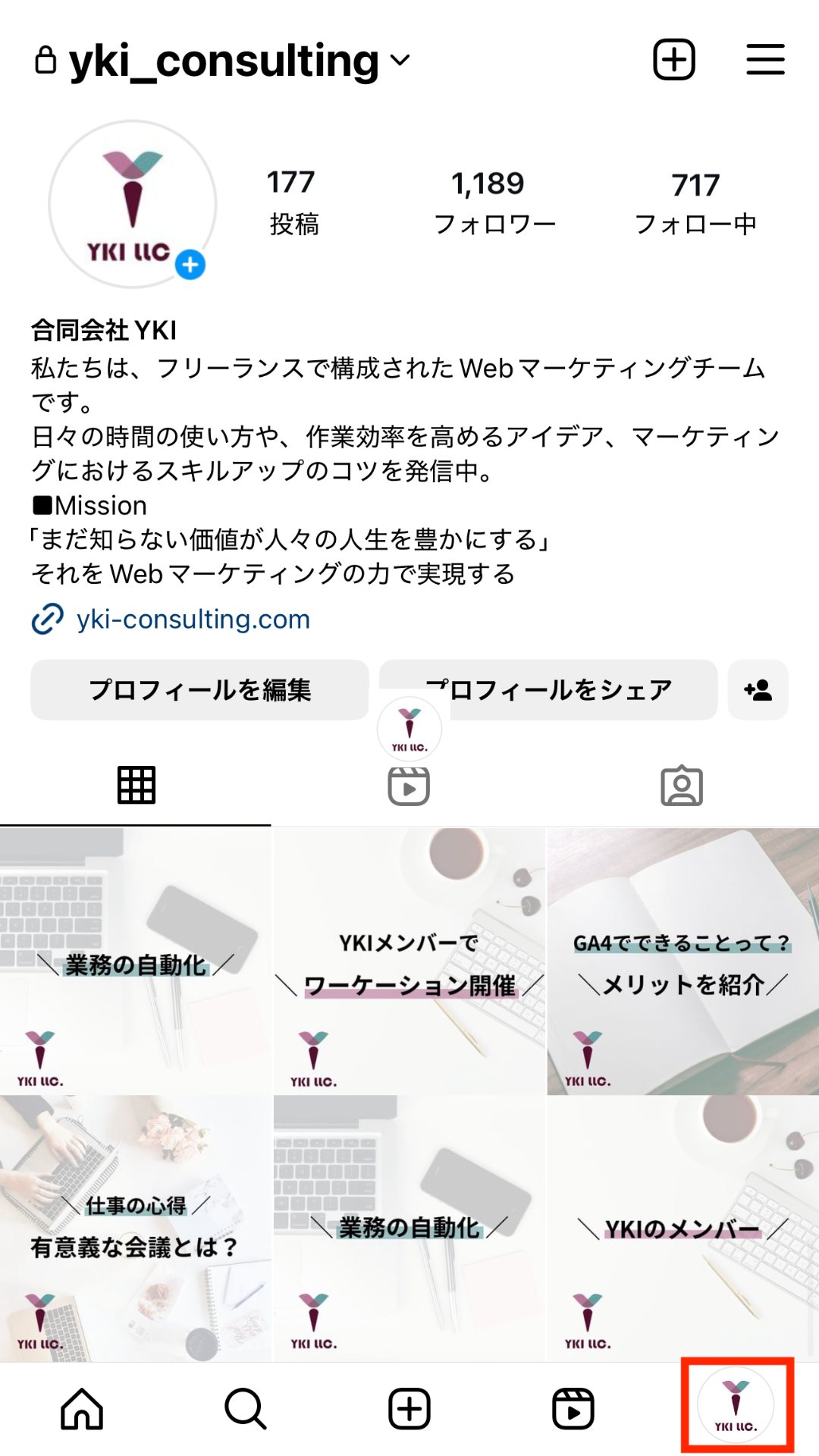Select the posts grid view icon
Viewport: 819px width, 1456px height.
[135, 786]
